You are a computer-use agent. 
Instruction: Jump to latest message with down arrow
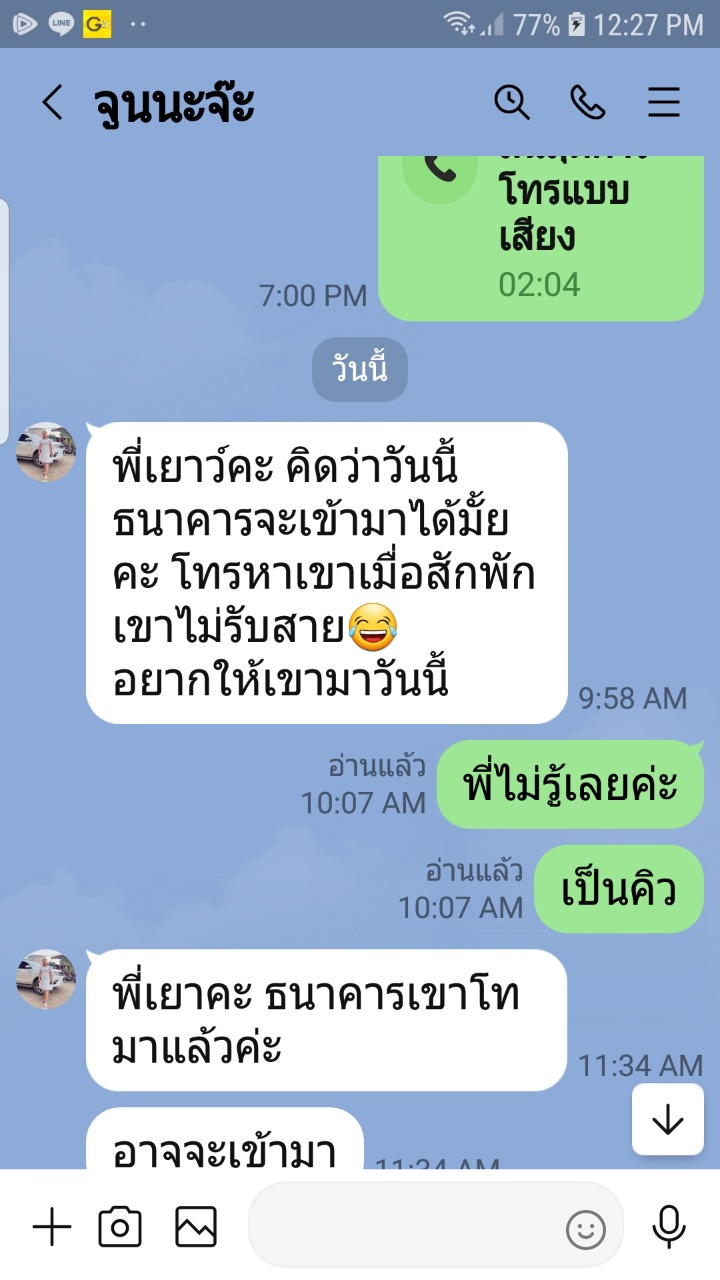pyautogui.click(x=667, y=1120)
